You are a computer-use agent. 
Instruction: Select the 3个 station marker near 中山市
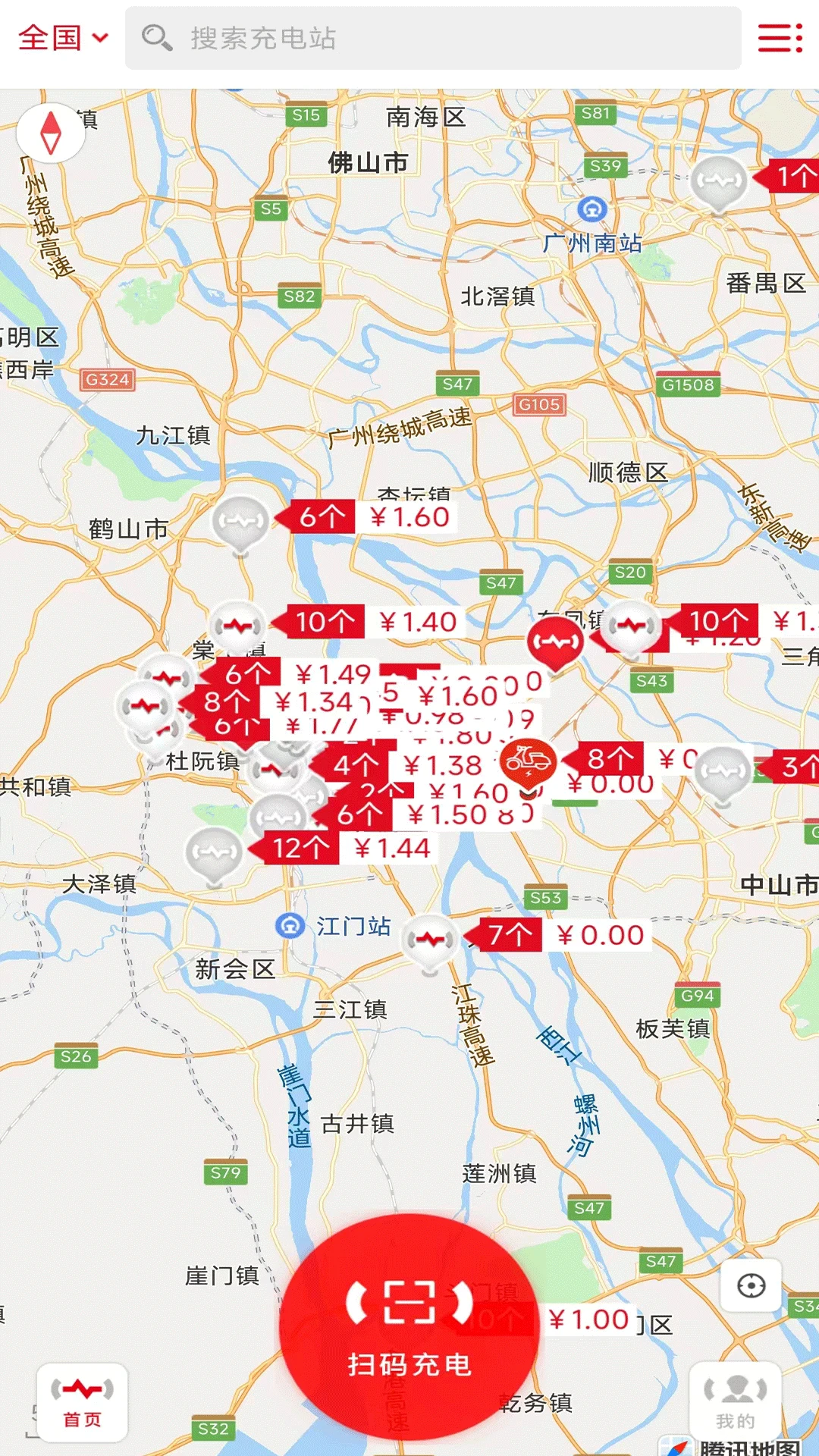722,770
